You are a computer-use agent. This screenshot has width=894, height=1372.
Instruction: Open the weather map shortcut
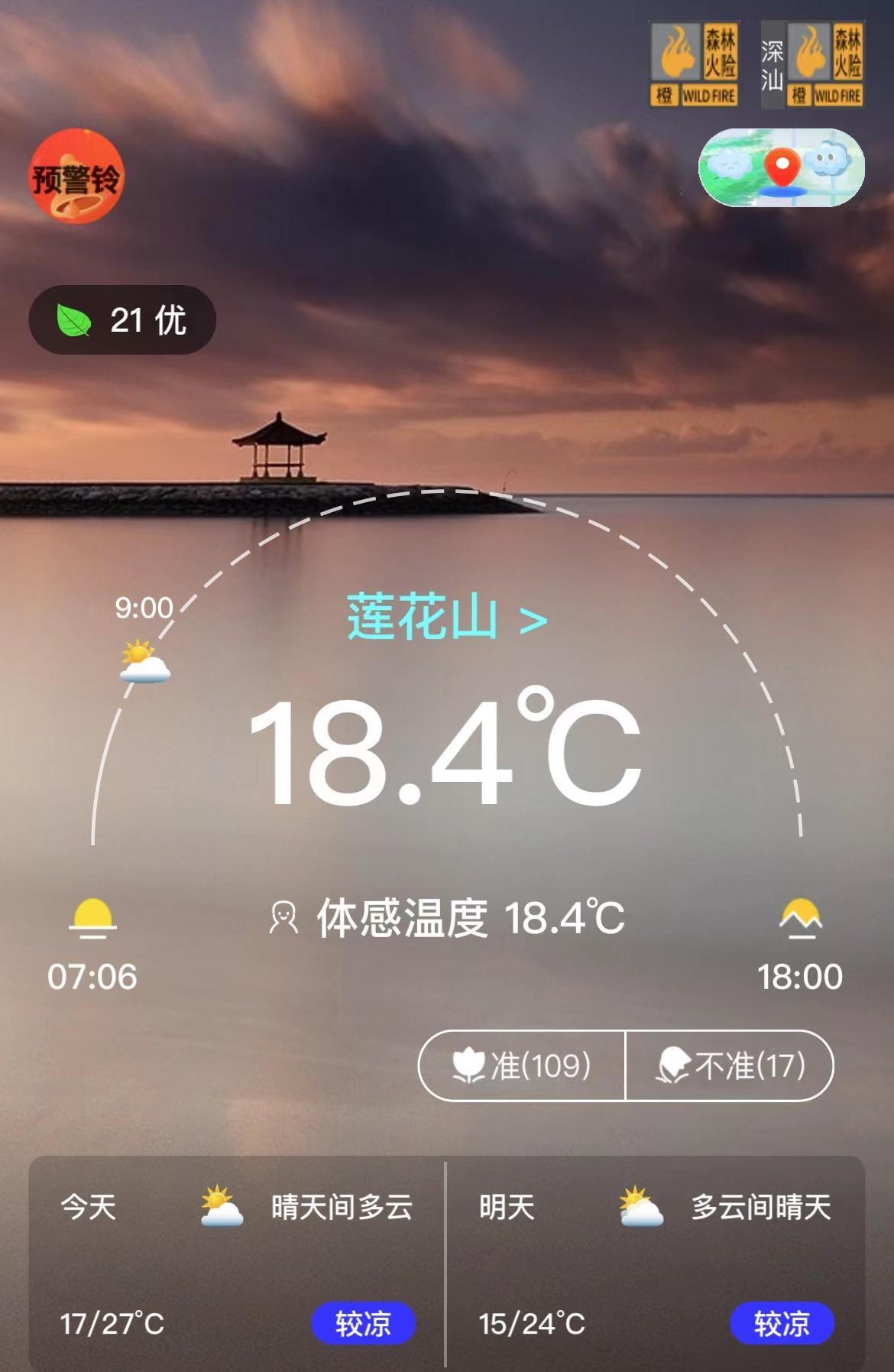(781, 167)
